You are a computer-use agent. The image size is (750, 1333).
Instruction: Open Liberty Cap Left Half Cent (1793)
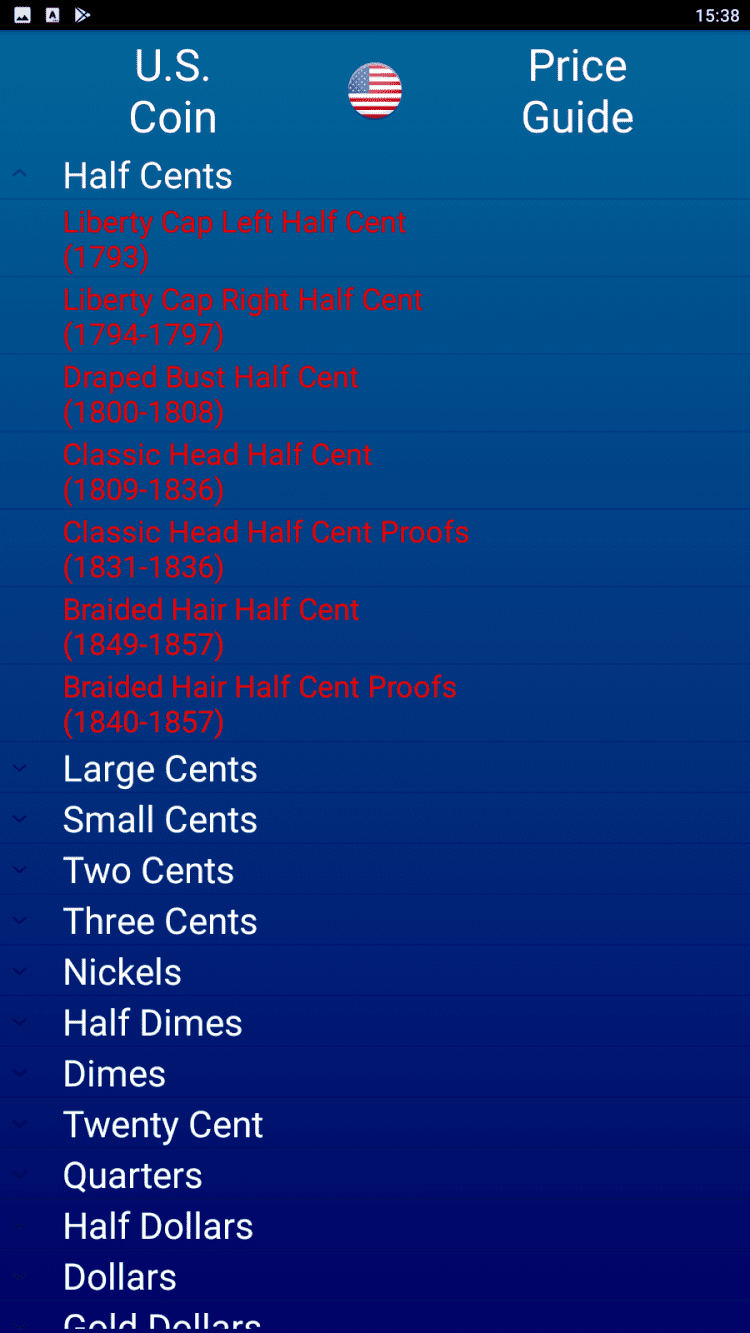[234, 239]
